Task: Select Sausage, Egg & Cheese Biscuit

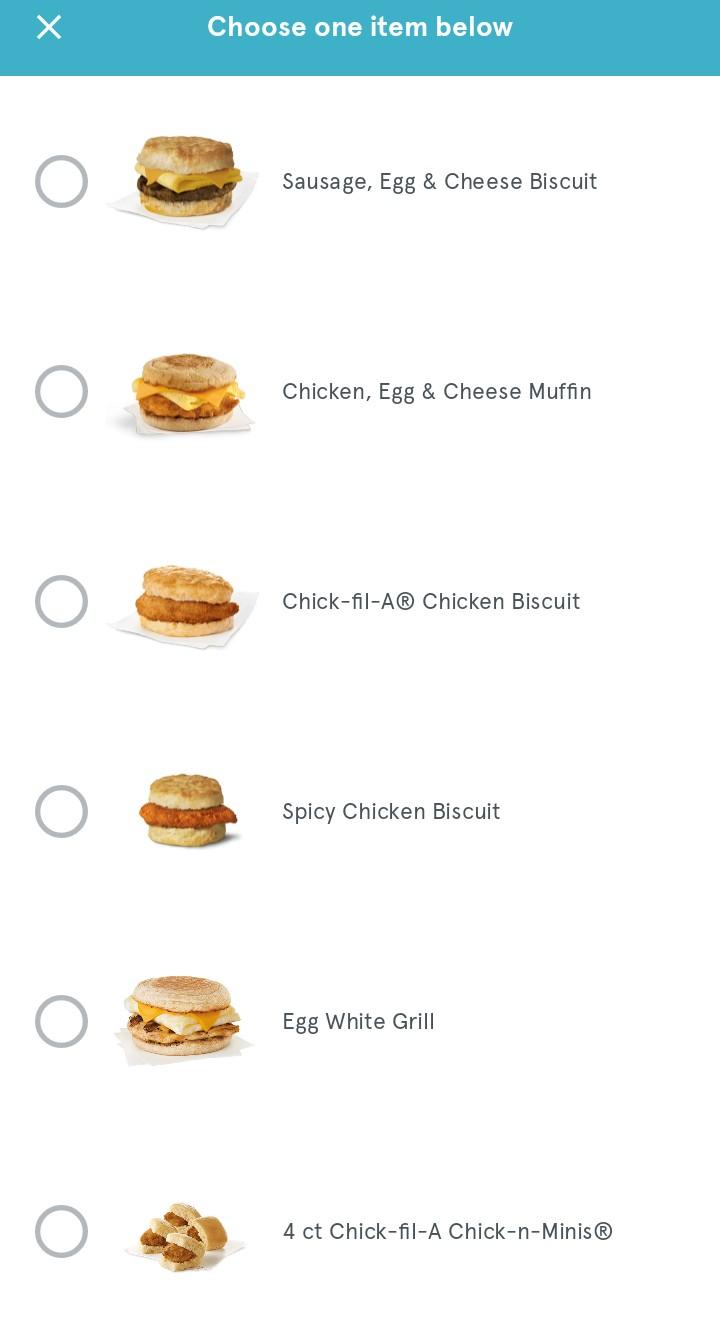Action: (x=61, y=182)
